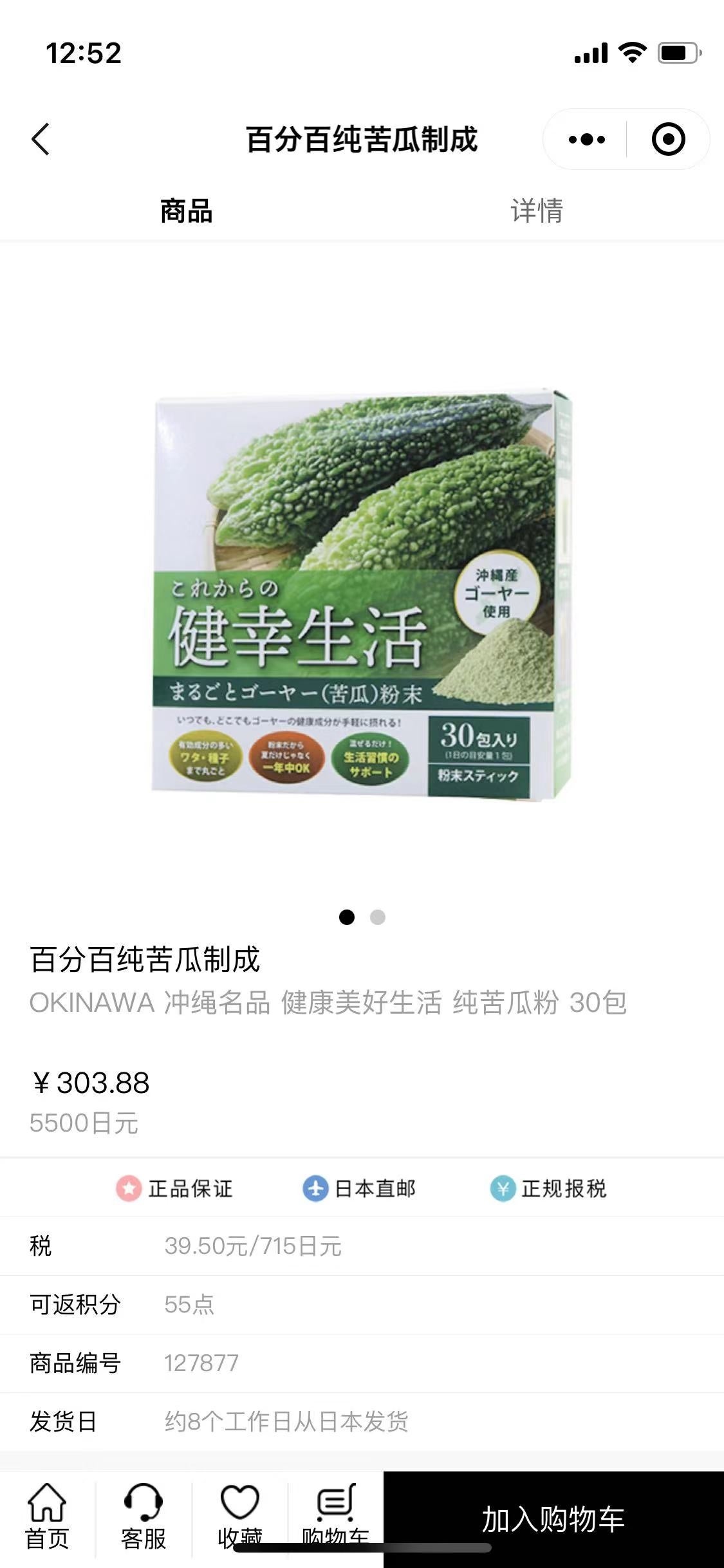Switch to the 详情 tab
Screen dimensions: 724x1568
[536, 210]
